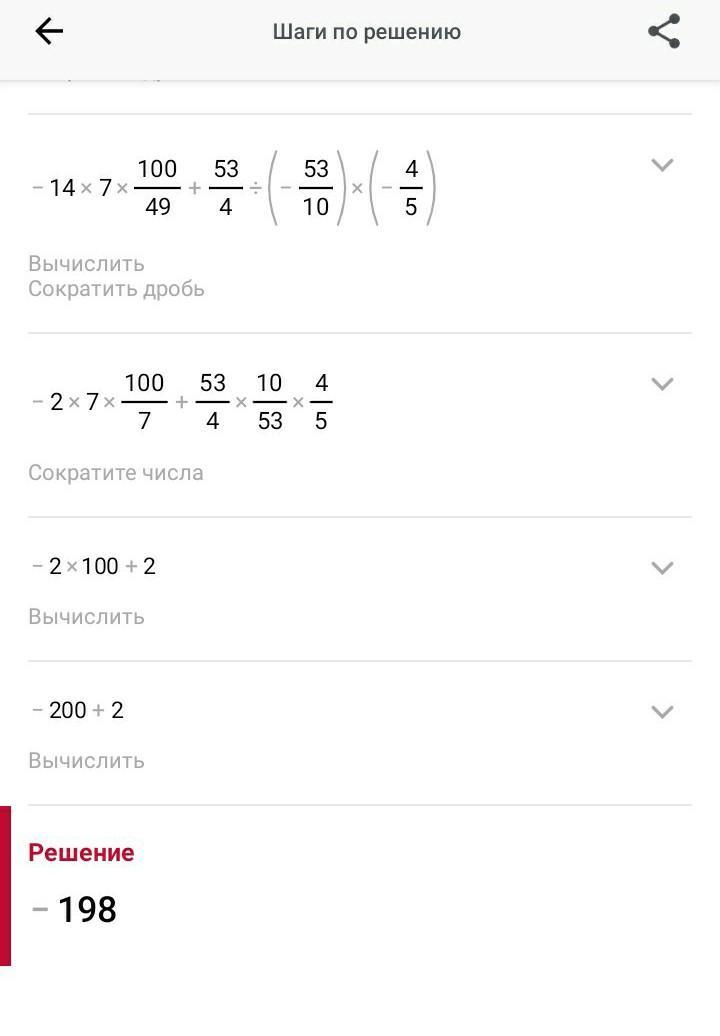Expand the step starting with −14×7
Screen dimensions: 720x1036
tap(662, 165)
